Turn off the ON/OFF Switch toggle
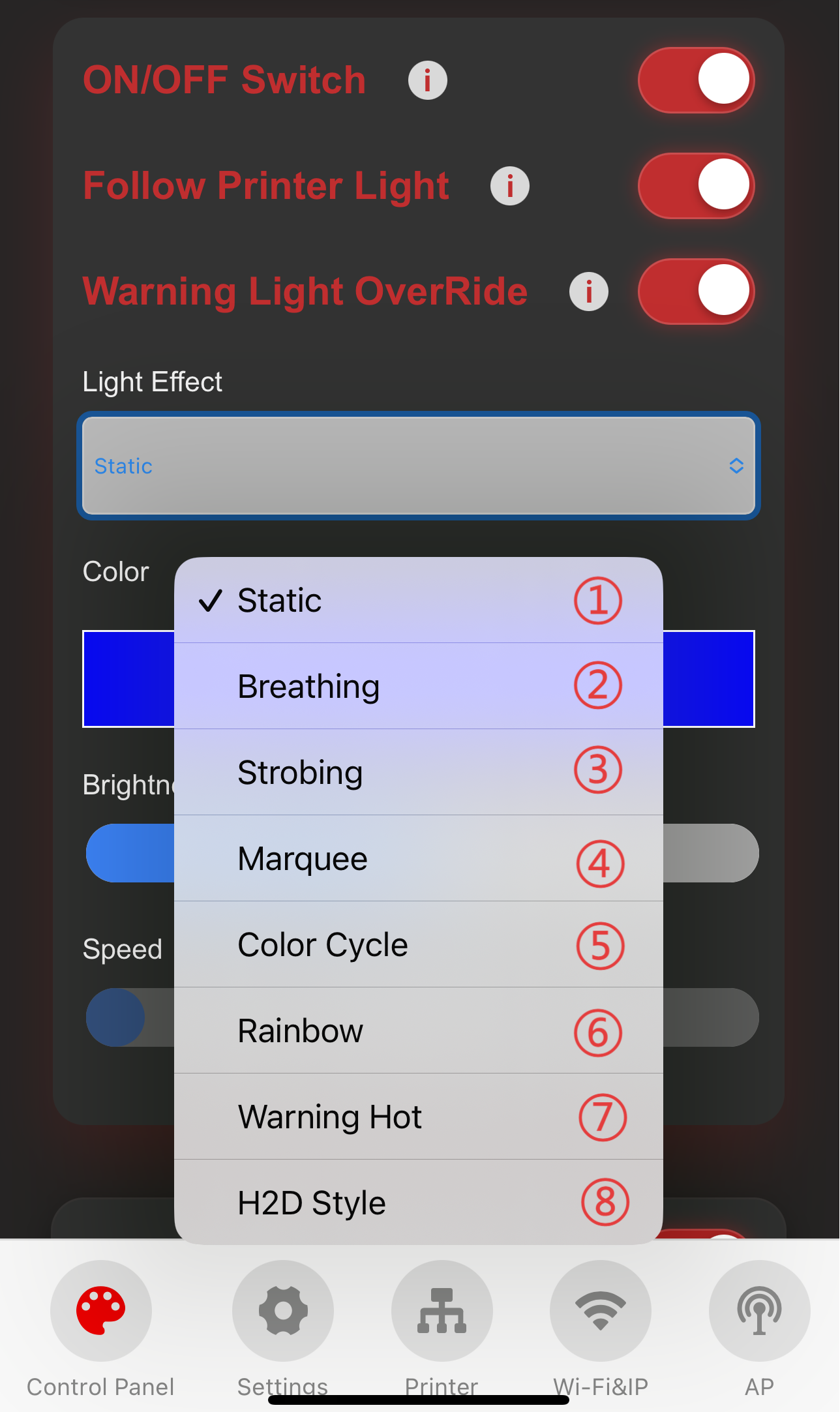 [x=696, y=80]
